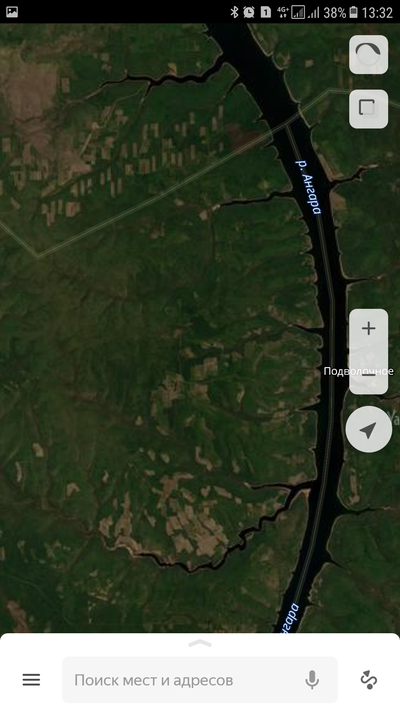Zoom in with the plus button
This screenshot has width=400, height=711.
(x=369, y=328)
